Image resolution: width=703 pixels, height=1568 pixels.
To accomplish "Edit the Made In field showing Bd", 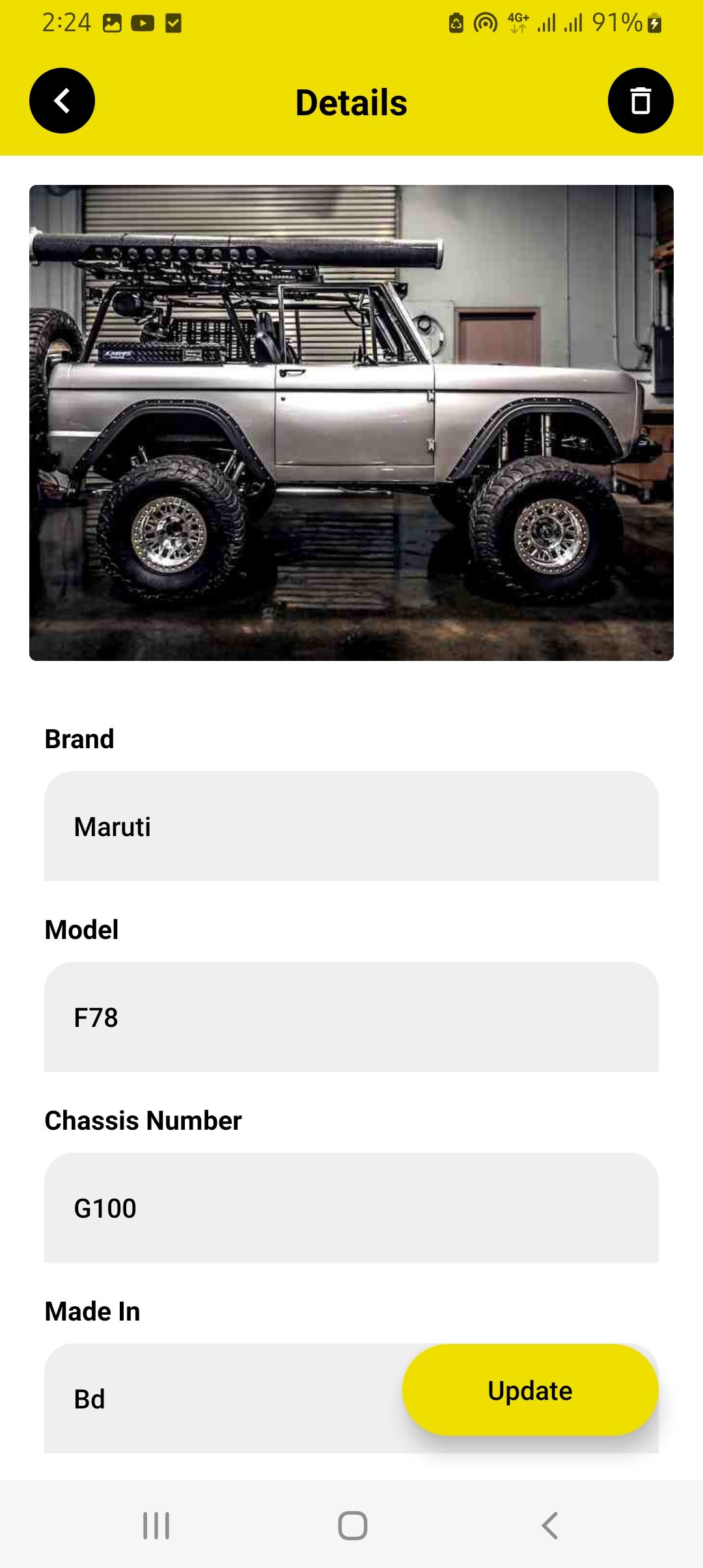I will [x=221, y=1398].
